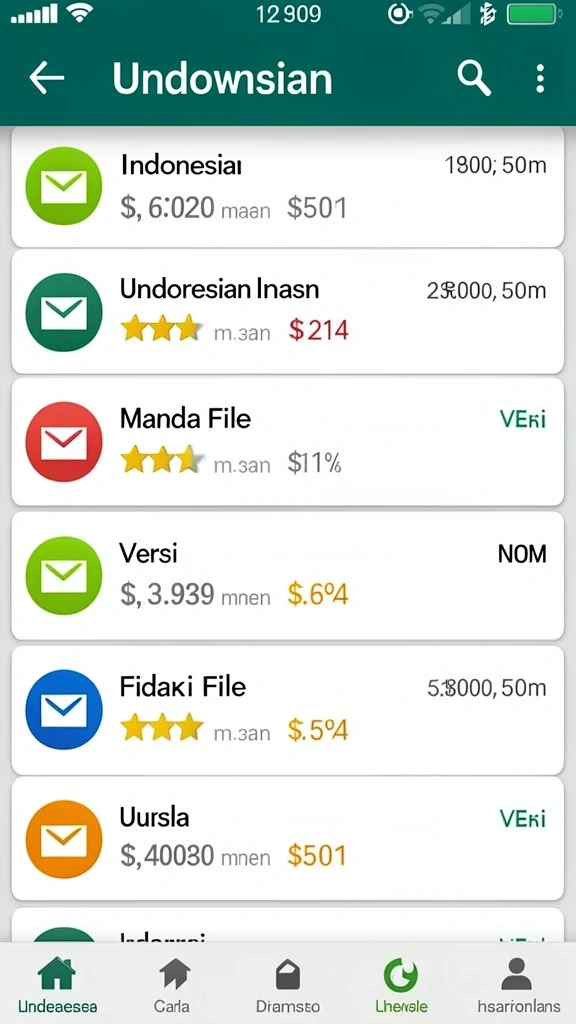The width and height of the screenshot is (576, 1024).
Task: Select the Uursla entry
Action: tap(287, 839)
